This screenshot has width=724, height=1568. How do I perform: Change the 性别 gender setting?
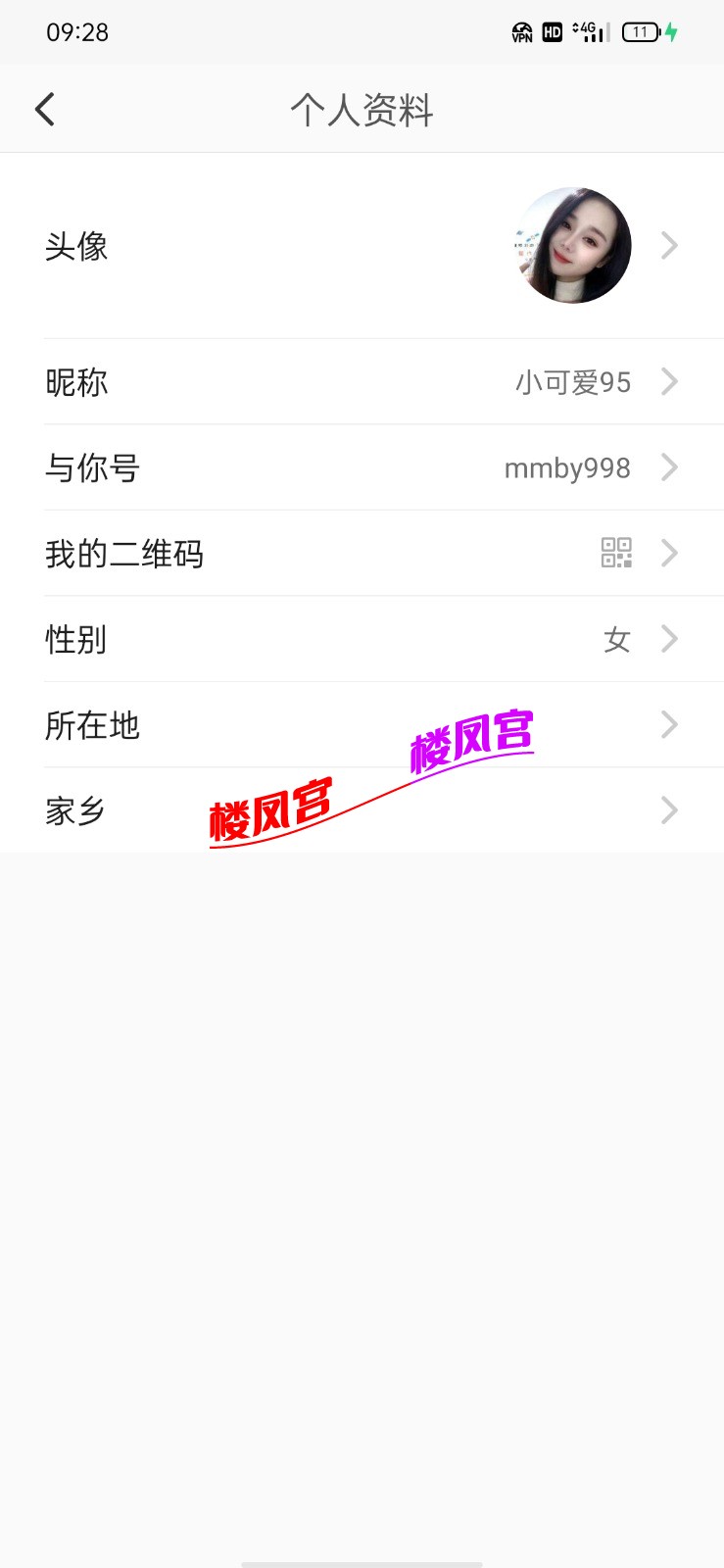(362, 640)
